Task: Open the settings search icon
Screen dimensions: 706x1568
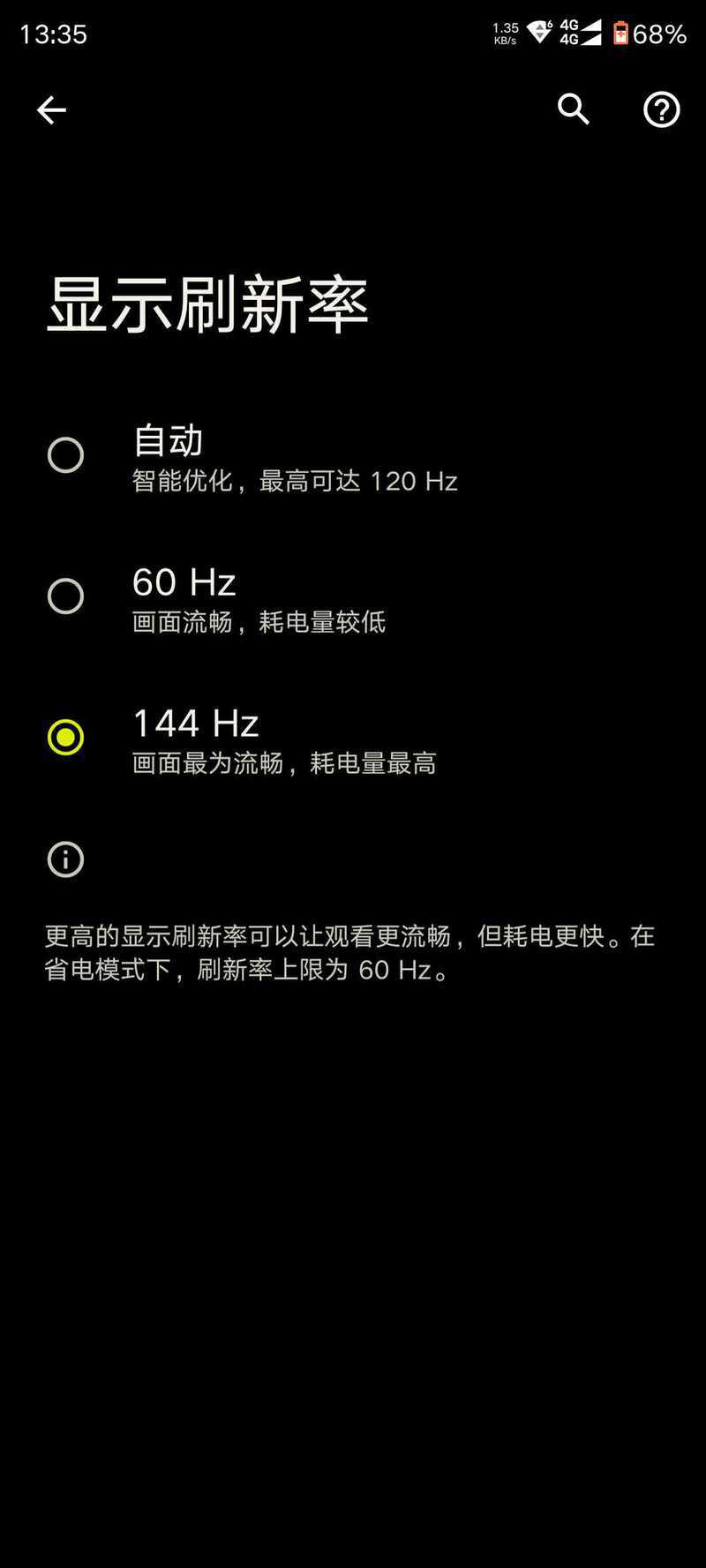Action: [574, 109]
